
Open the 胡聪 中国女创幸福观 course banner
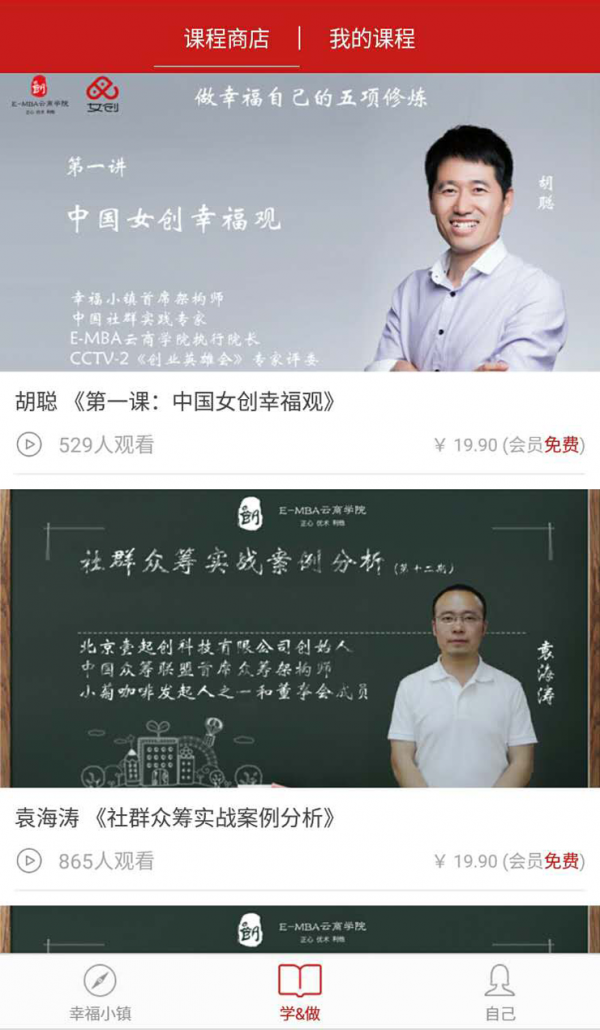300,222
